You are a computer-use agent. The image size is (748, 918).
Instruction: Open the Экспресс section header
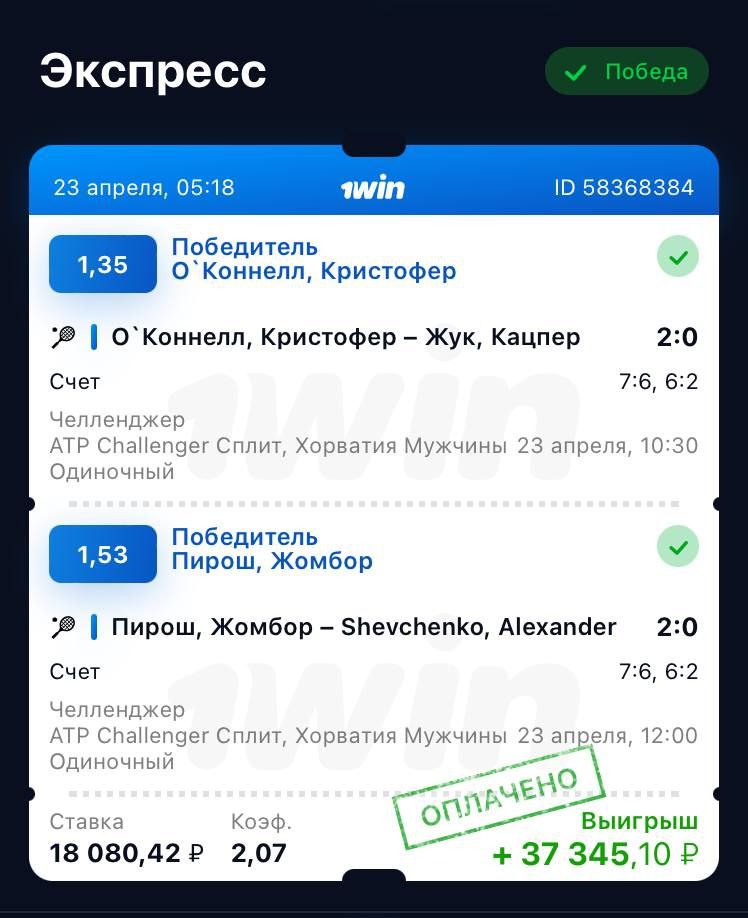click(x=152, y=70)
